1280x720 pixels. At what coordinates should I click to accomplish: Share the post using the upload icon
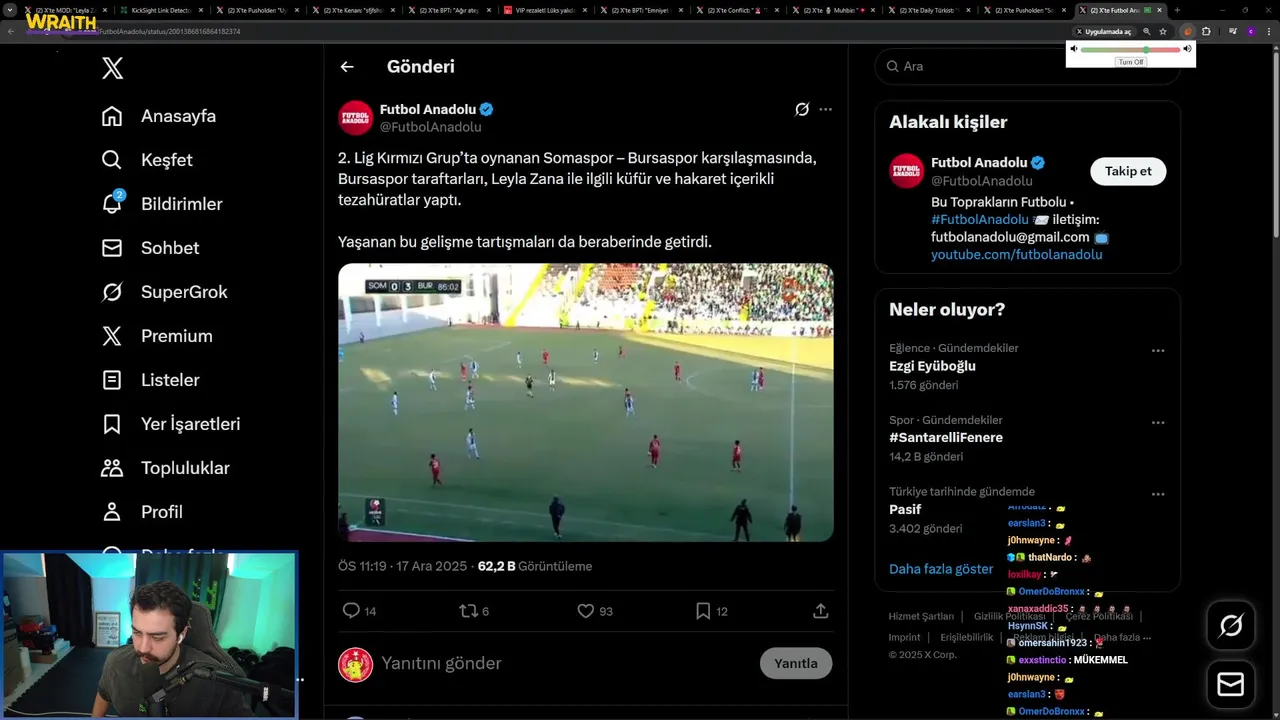[x=820, y=610]
